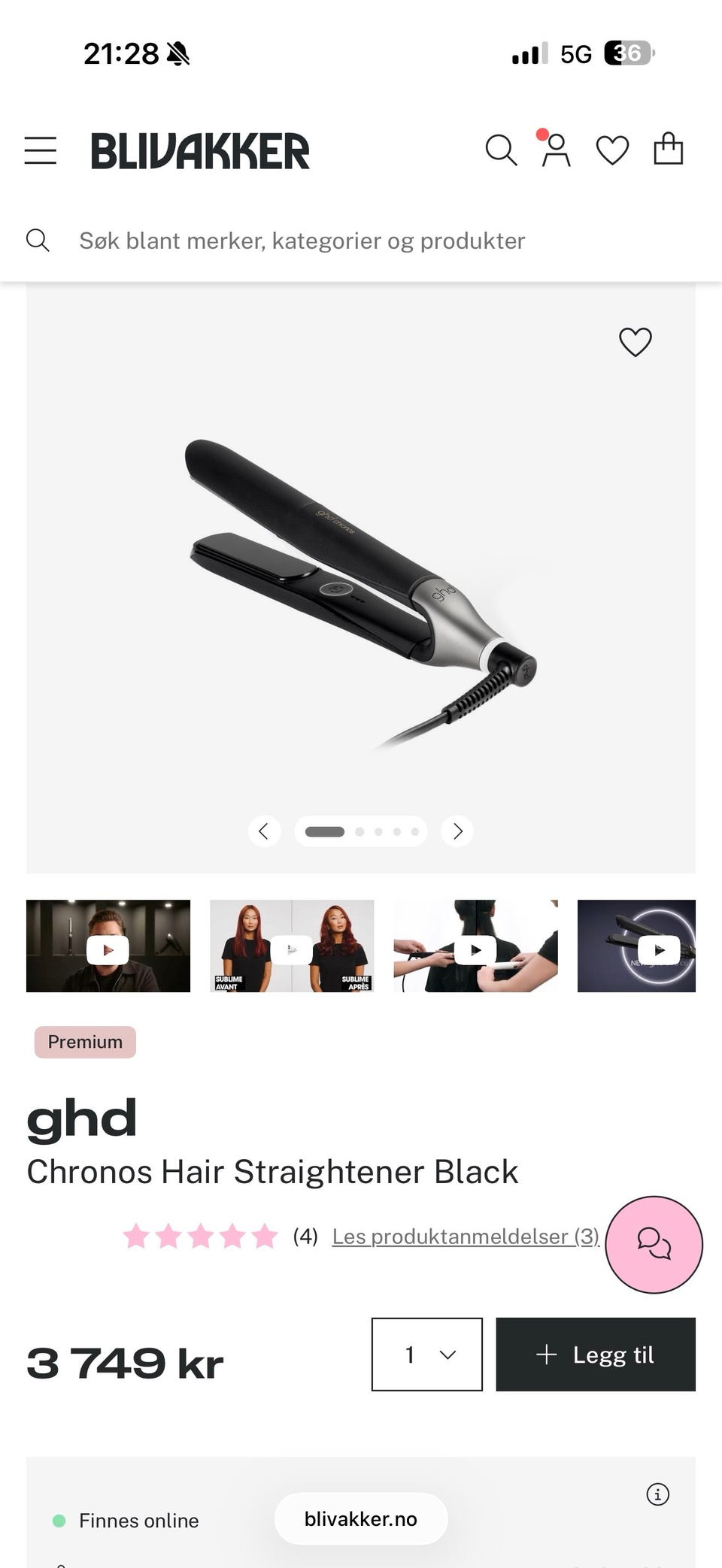Play the video with the man
The height and width of the screenshot is (1568, 722).
[x=108, y=946]
